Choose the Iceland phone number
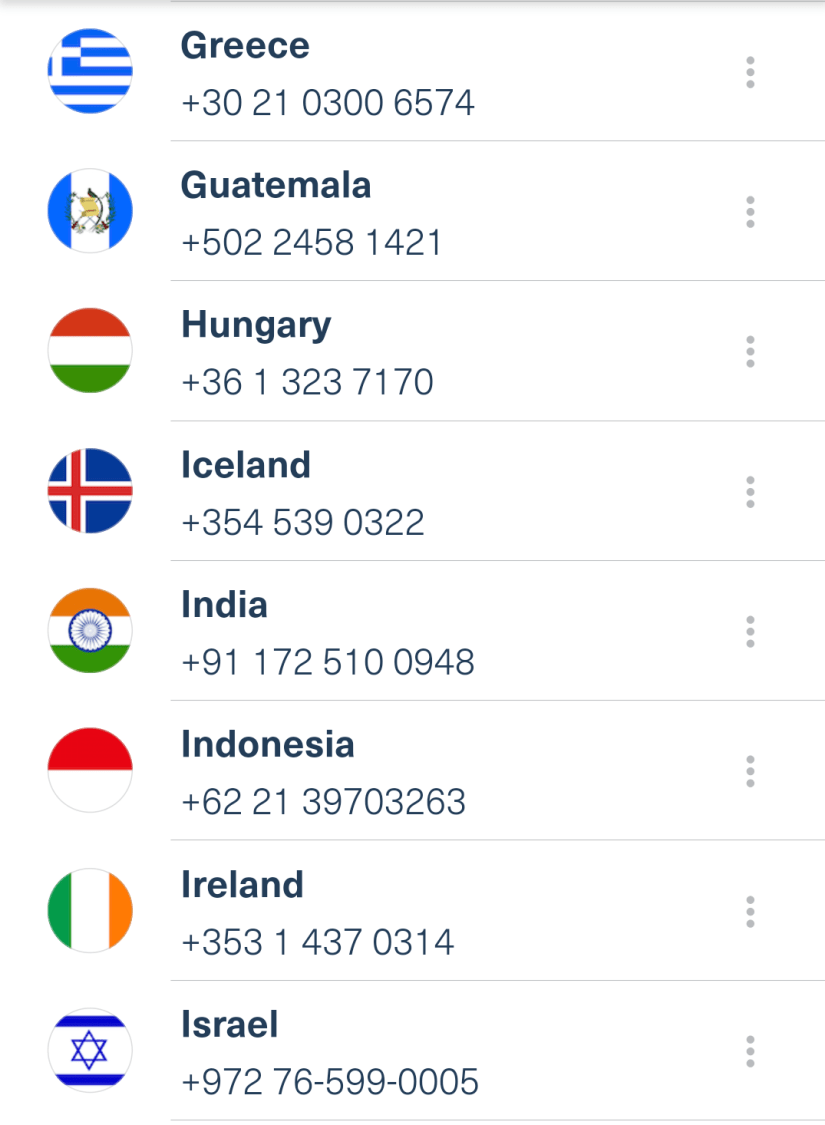 pos(400,493)
